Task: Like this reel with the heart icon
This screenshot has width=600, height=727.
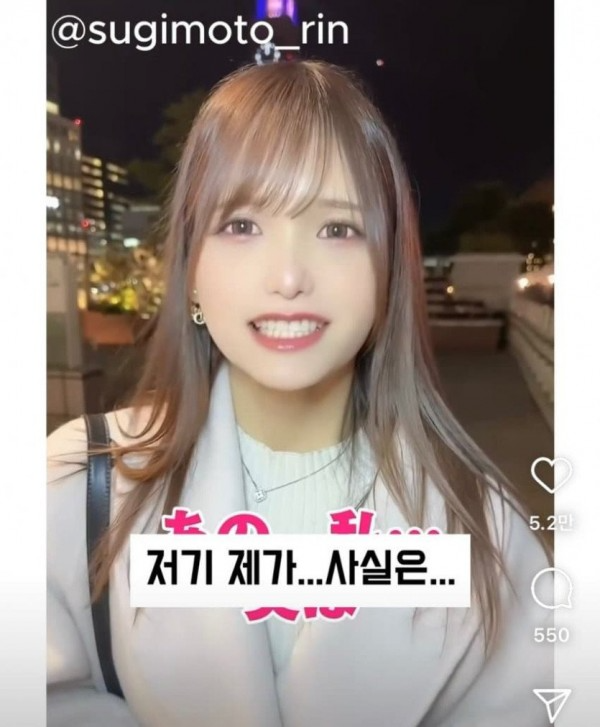Action: 551,475
